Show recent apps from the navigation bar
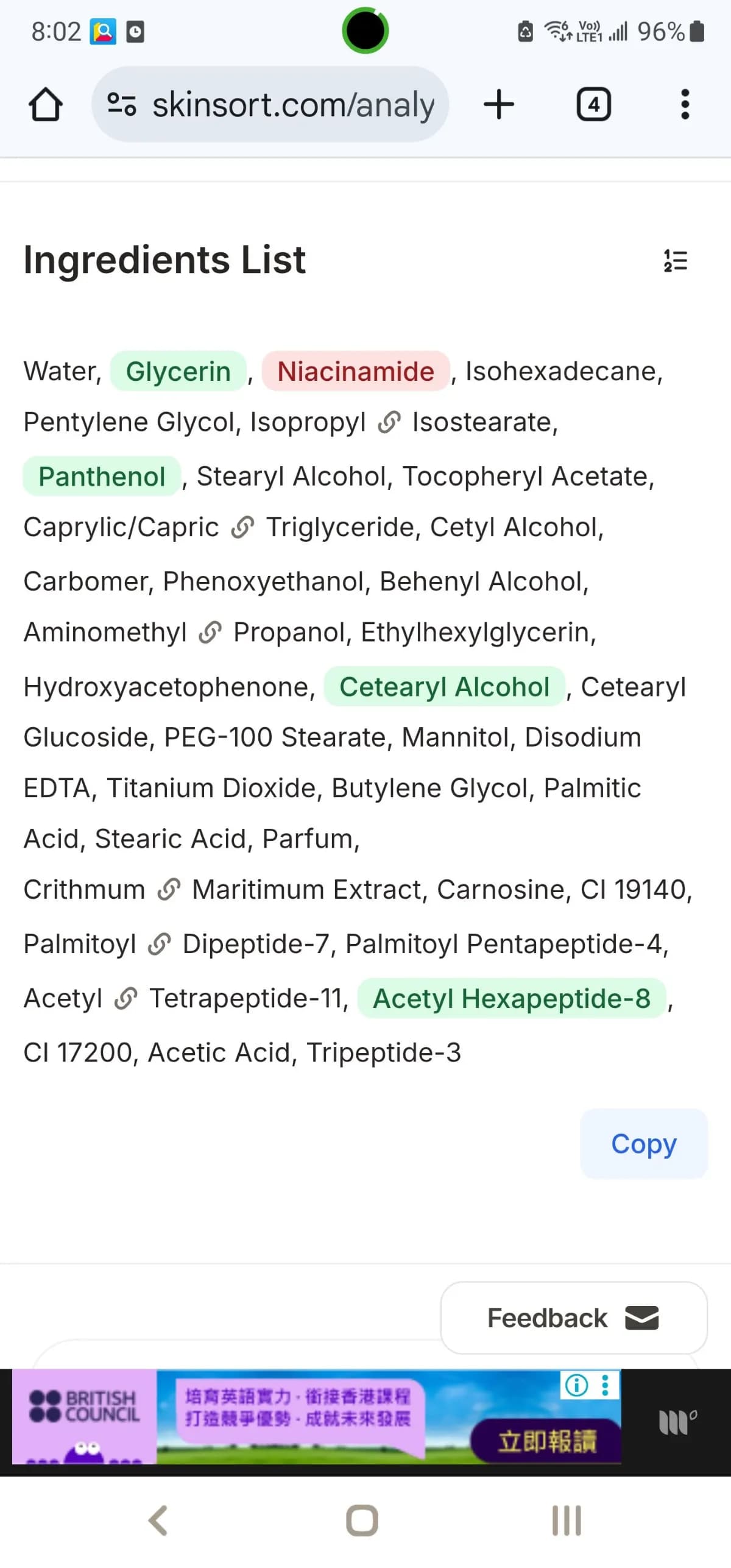 567,1520
